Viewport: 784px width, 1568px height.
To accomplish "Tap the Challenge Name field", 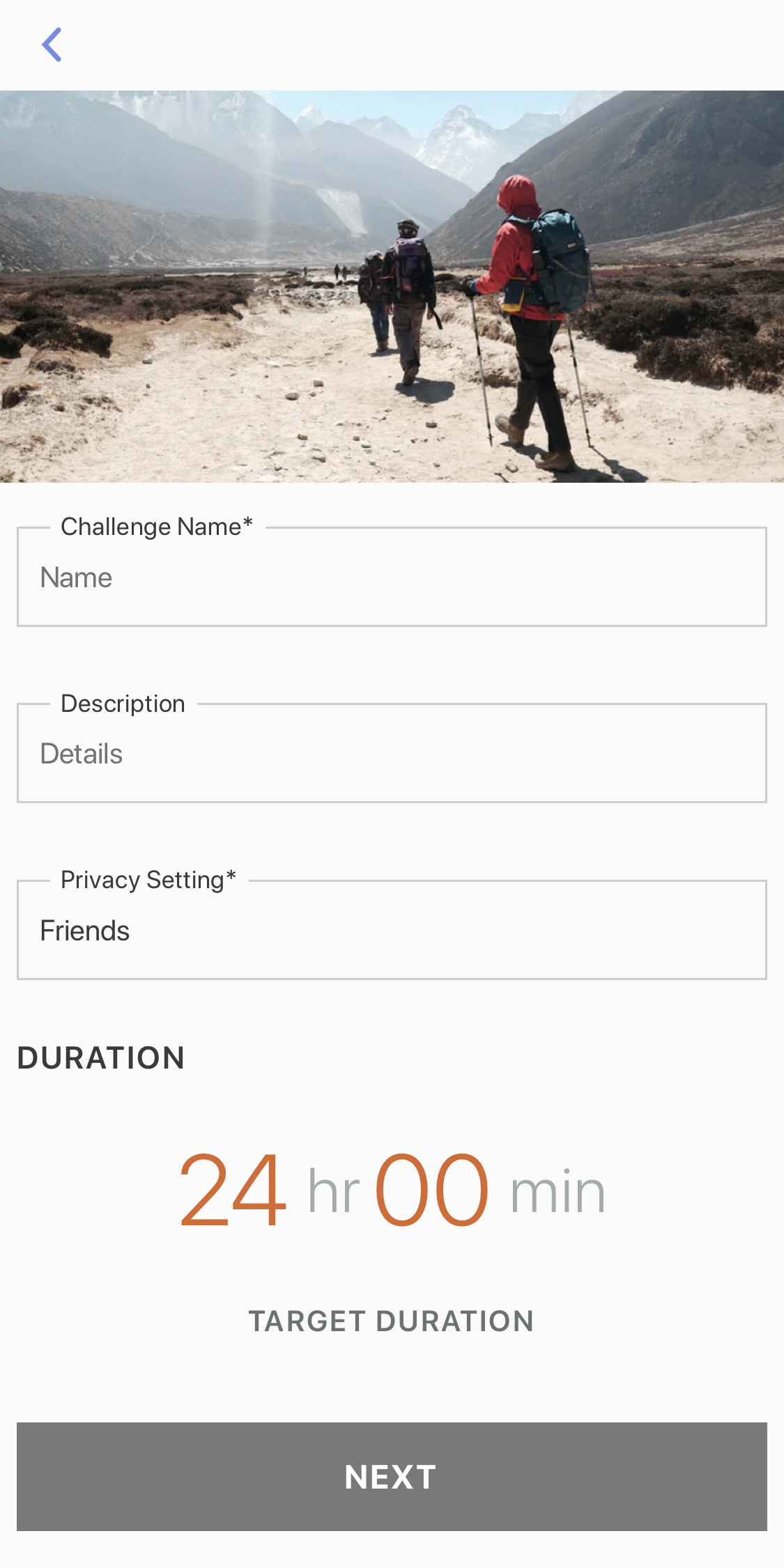I will pyautogui.click(x=392, y=577).
